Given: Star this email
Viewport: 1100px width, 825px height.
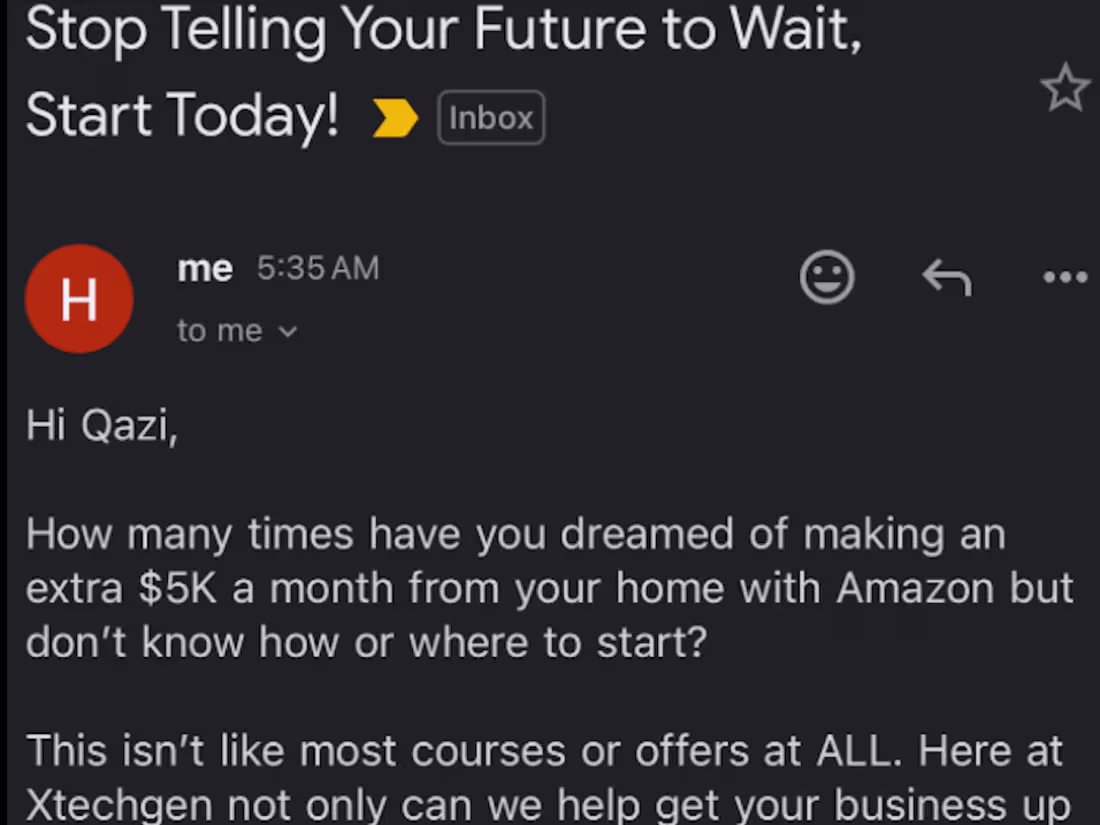Looking at the screenshot, I should (x=1064, y=89).
